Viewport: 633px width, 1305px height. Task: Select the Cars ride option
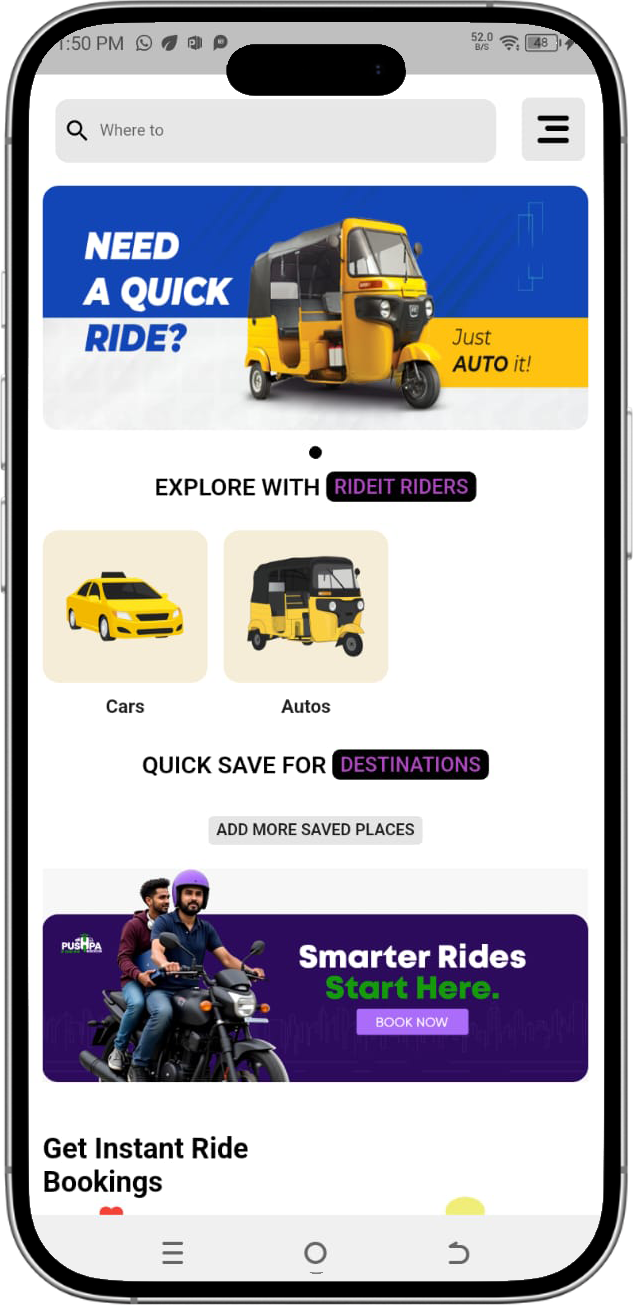(125, 607)
